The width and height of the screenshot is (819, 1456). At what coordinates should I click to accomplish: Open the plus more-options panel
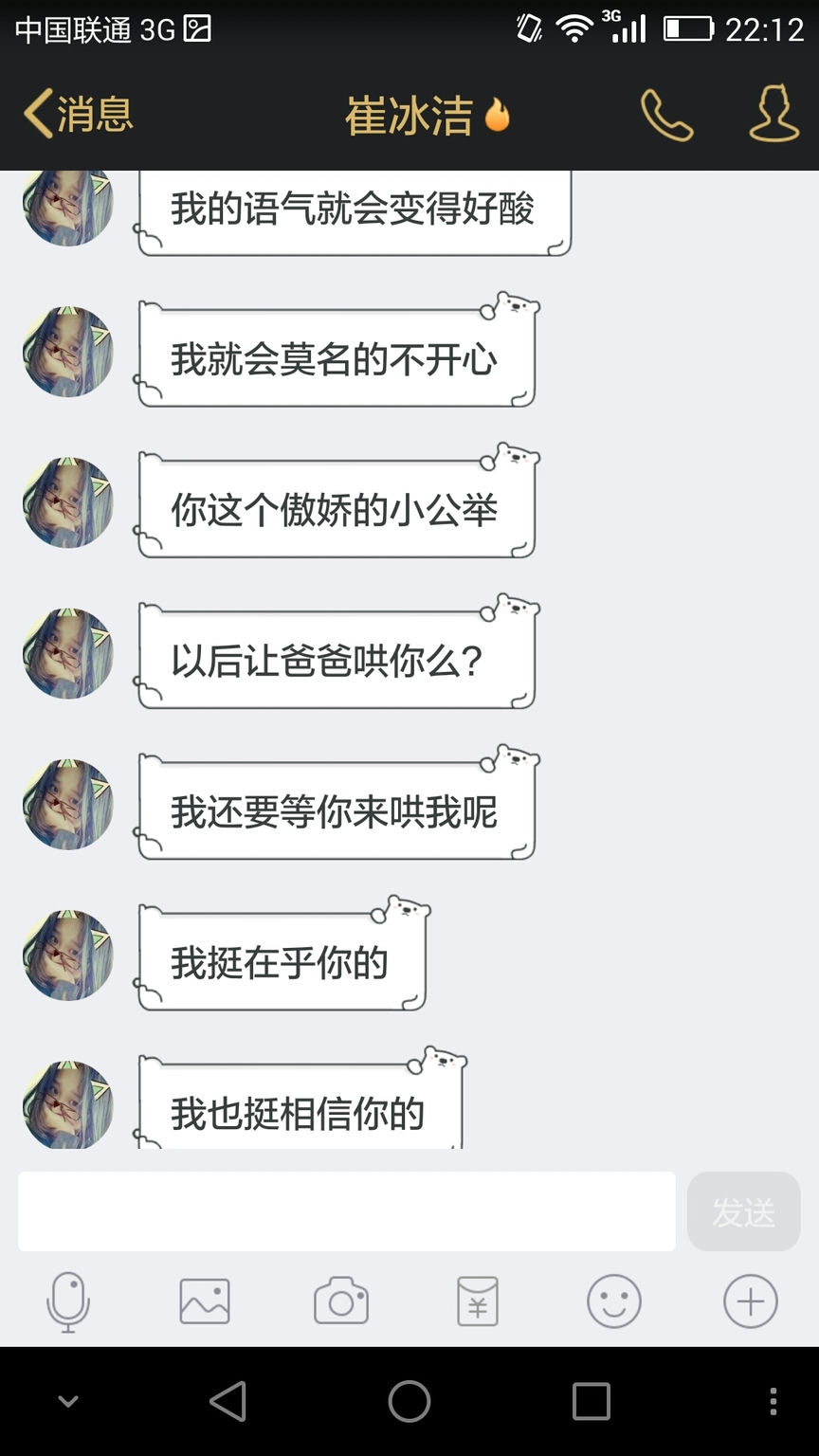coord(751,1301)
